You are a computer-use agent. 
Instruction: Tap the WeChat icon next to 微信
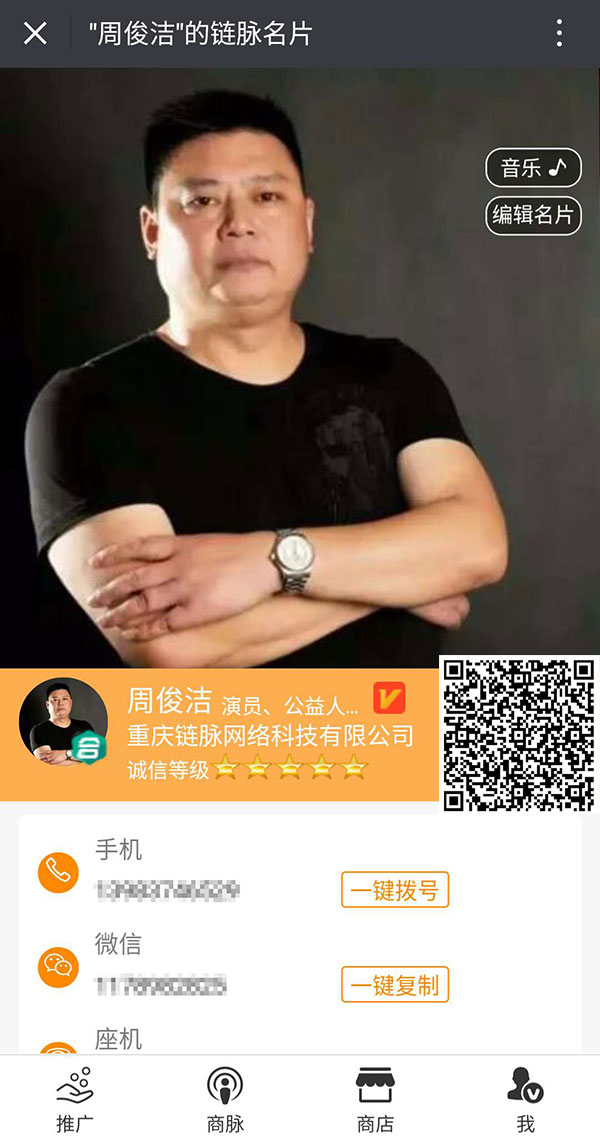[x=58, y=966]
